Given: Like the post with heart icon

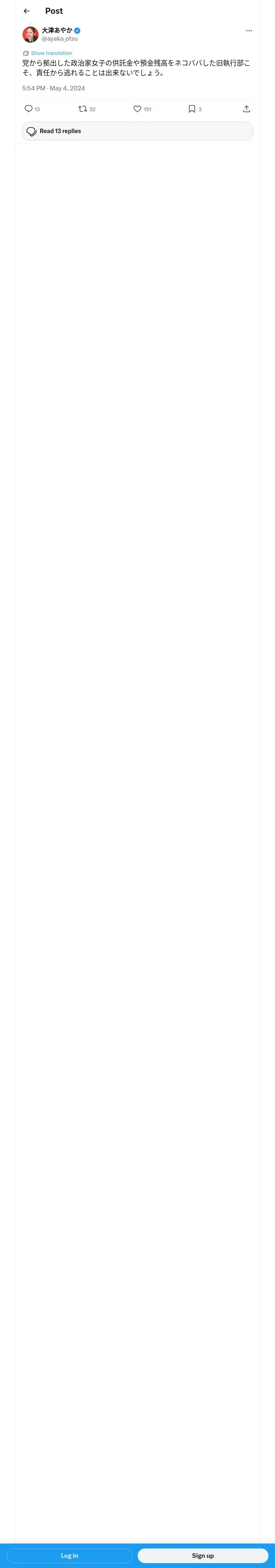Looking at the screenshot, I should (137, 109).
